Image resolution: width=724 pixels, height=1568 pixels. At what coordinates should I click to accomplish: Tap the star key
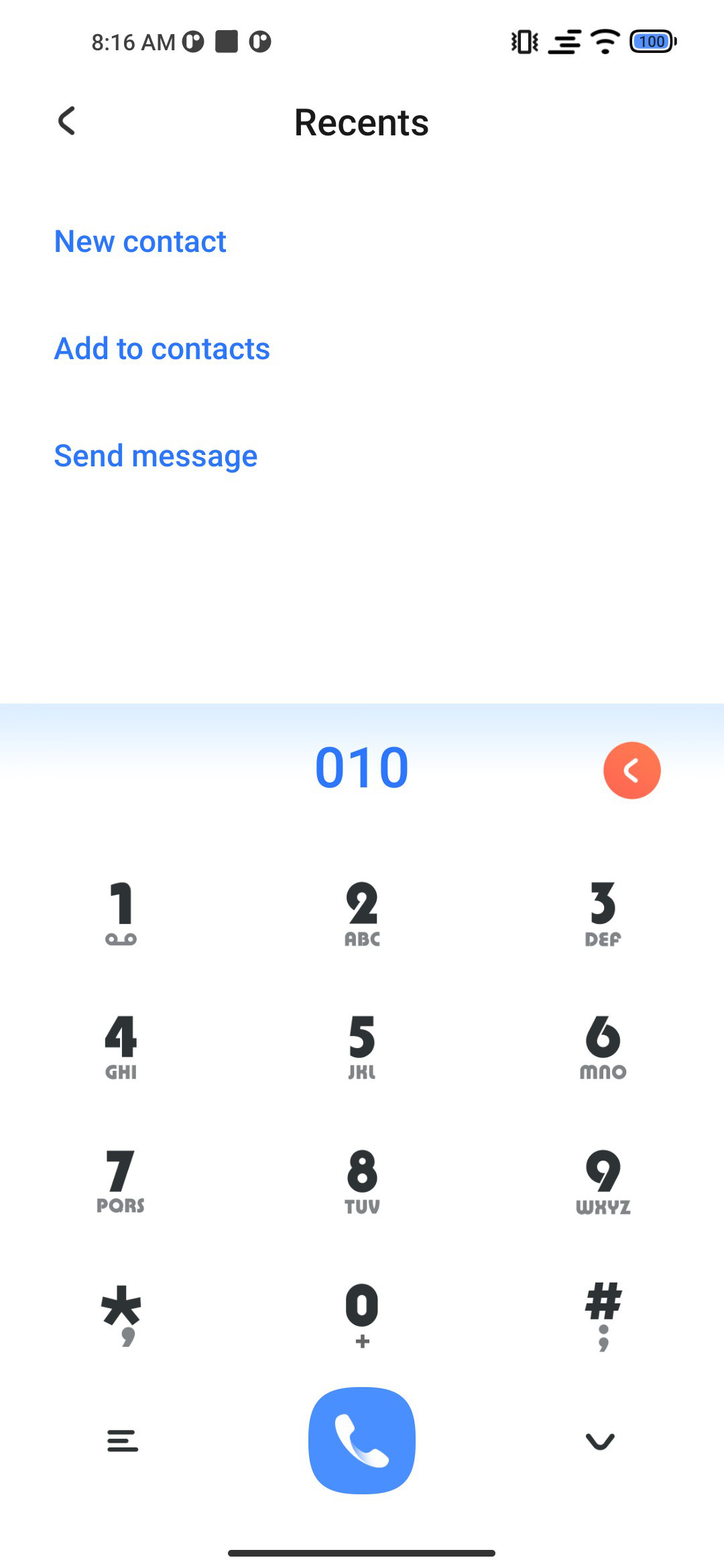121,1315
